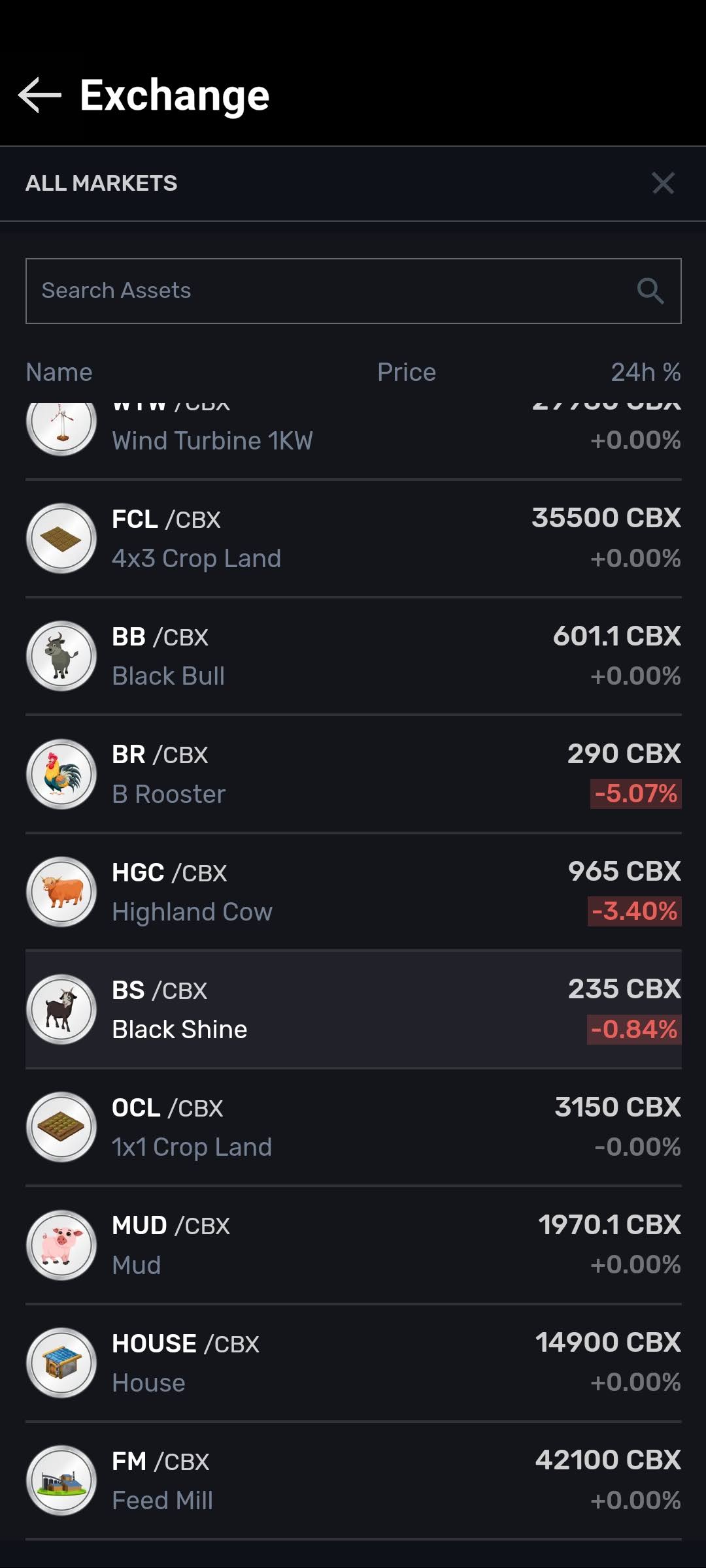Go back from the Exchange screen
Image resolution: width=706 pixels, height=1568 pixels.
40,95
